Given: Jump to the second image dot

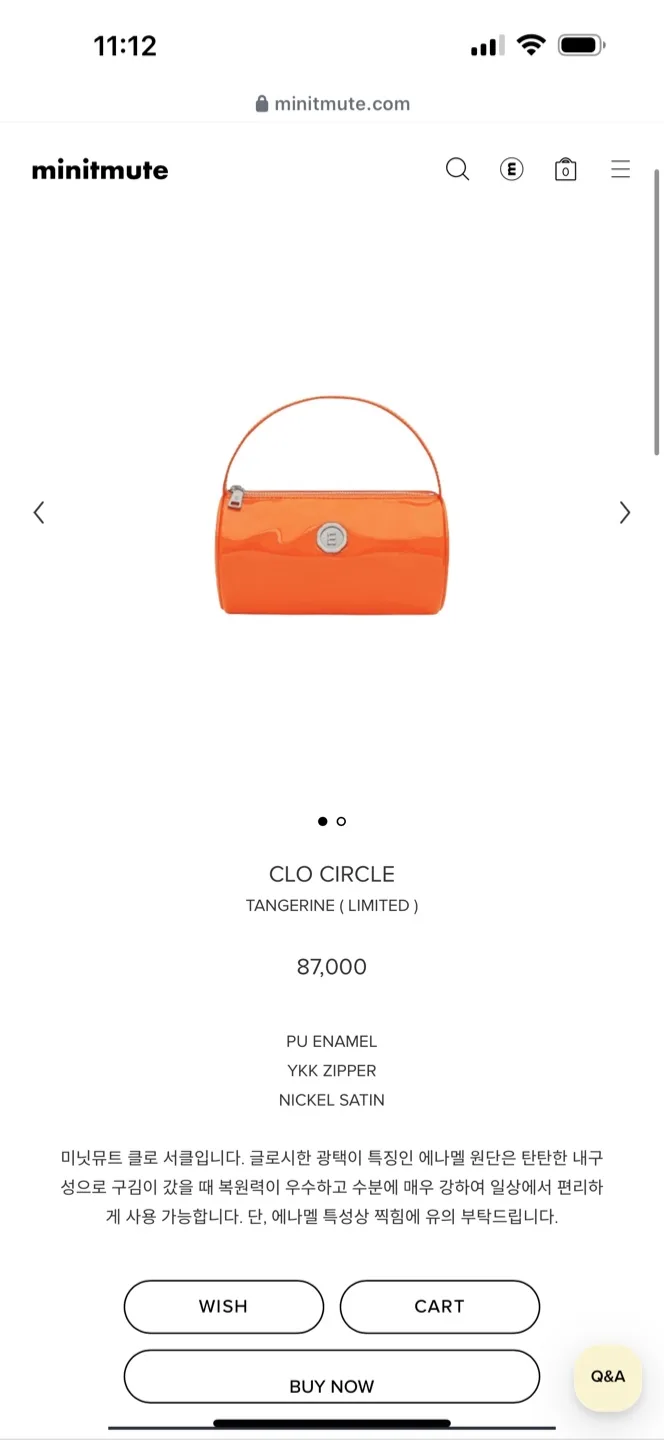Looking at the screenshot, I should pos(341,821).
